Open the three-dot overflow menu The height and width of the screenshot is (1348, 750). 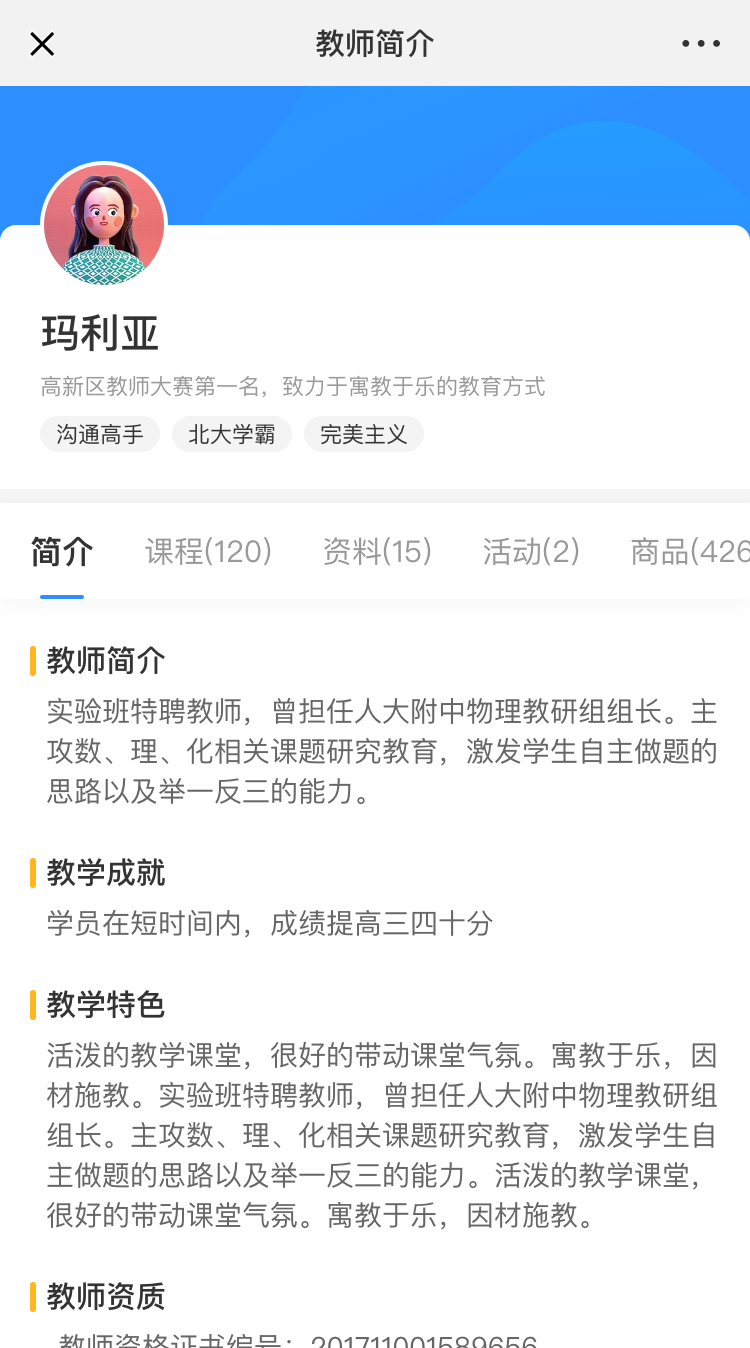tap(700, 44)
